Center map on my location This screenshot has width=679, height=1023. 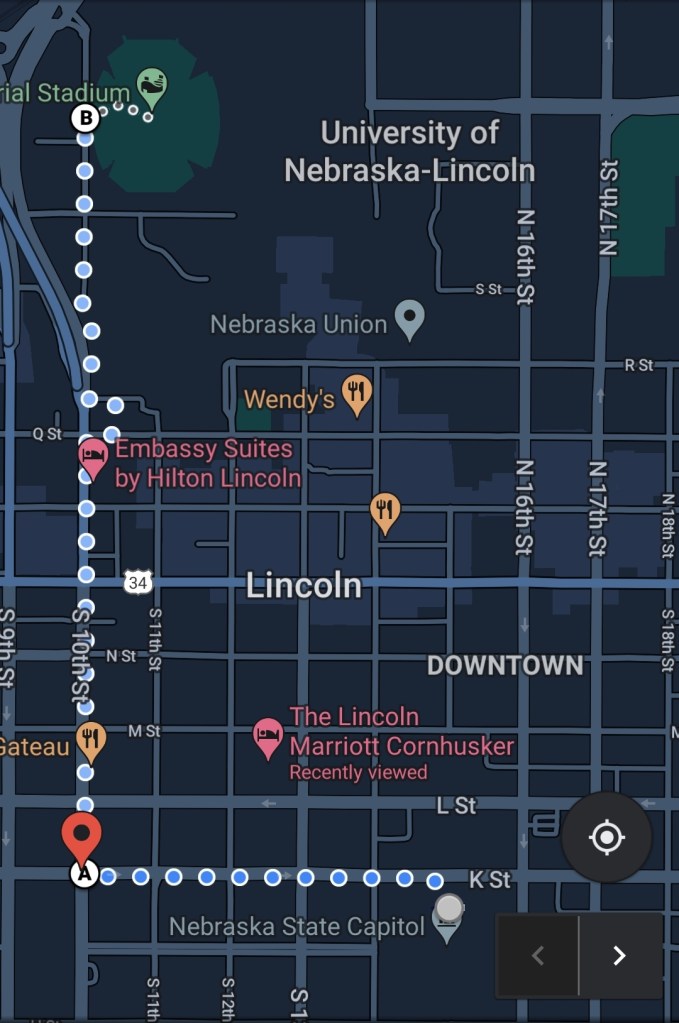(607, 837)
